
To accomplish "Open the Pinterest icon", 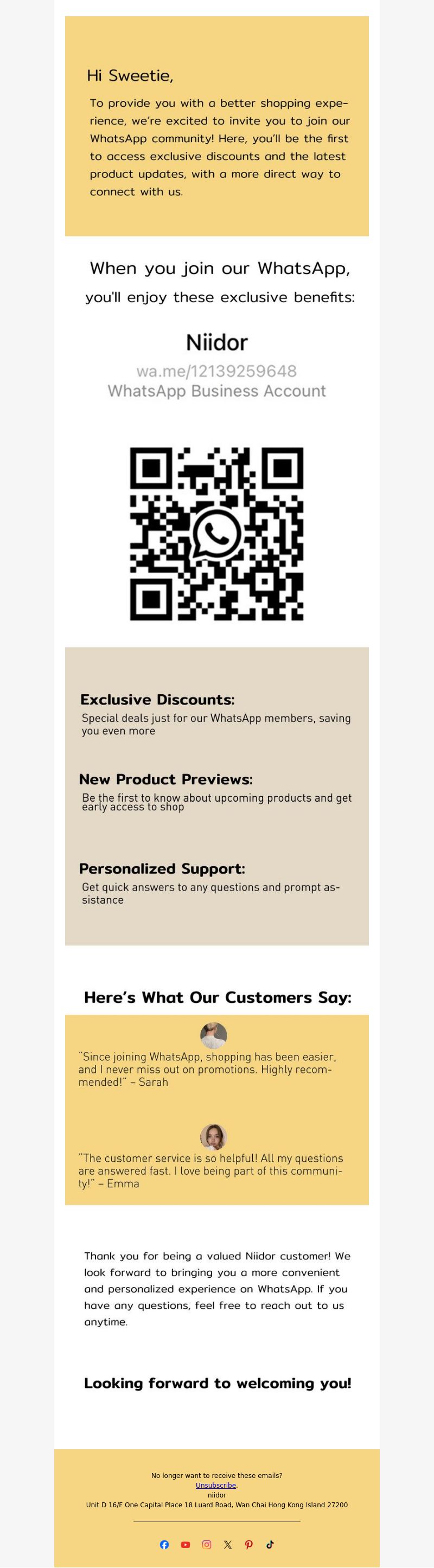I will pos(249,1544).
